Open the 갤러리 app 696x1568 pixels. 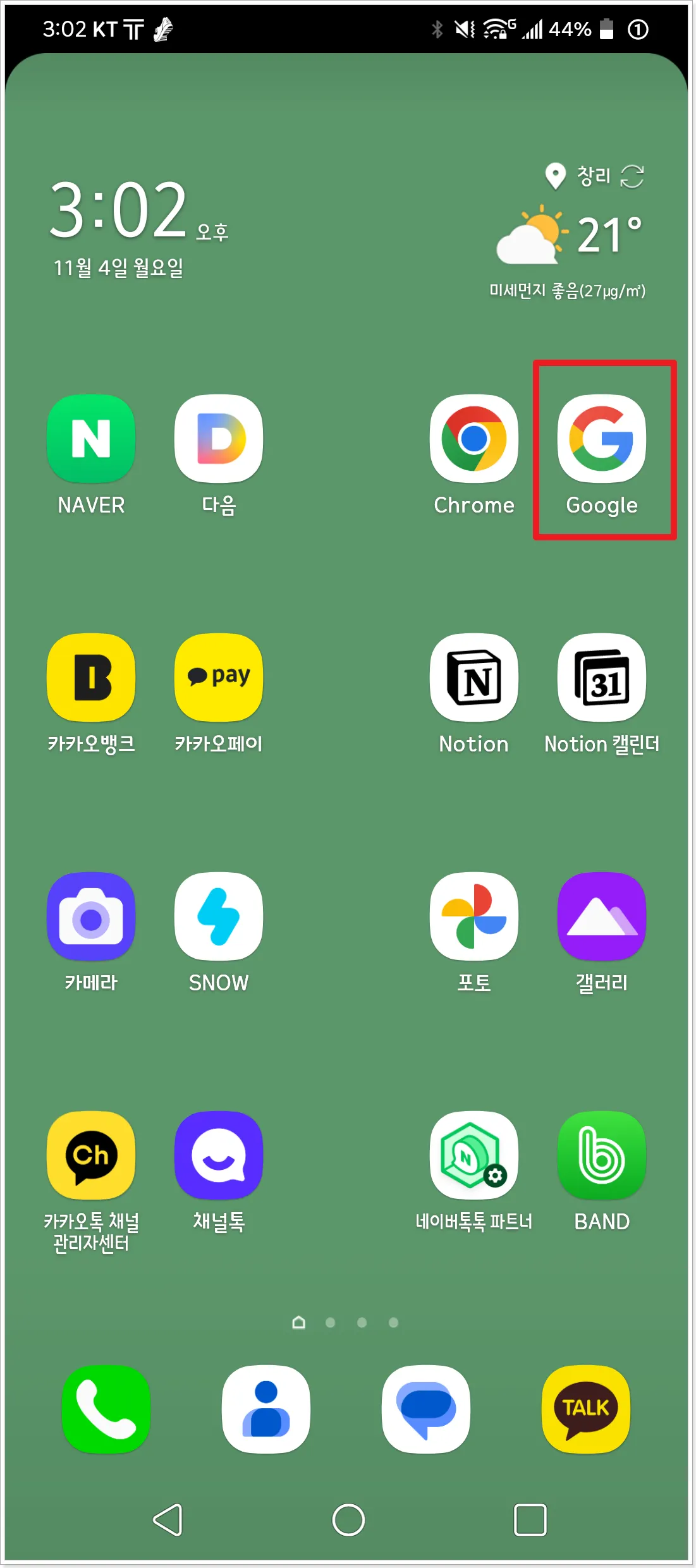[x=601, y=916]
